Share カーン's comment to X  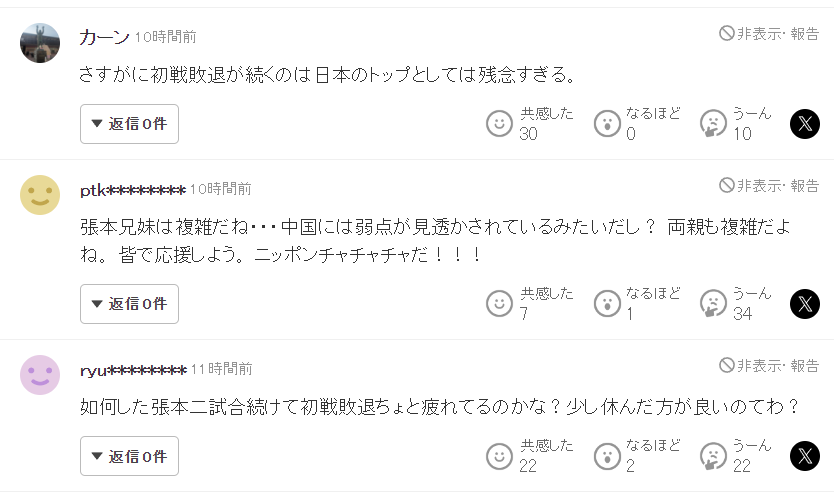pyautogui.click(x=805, y=124)
